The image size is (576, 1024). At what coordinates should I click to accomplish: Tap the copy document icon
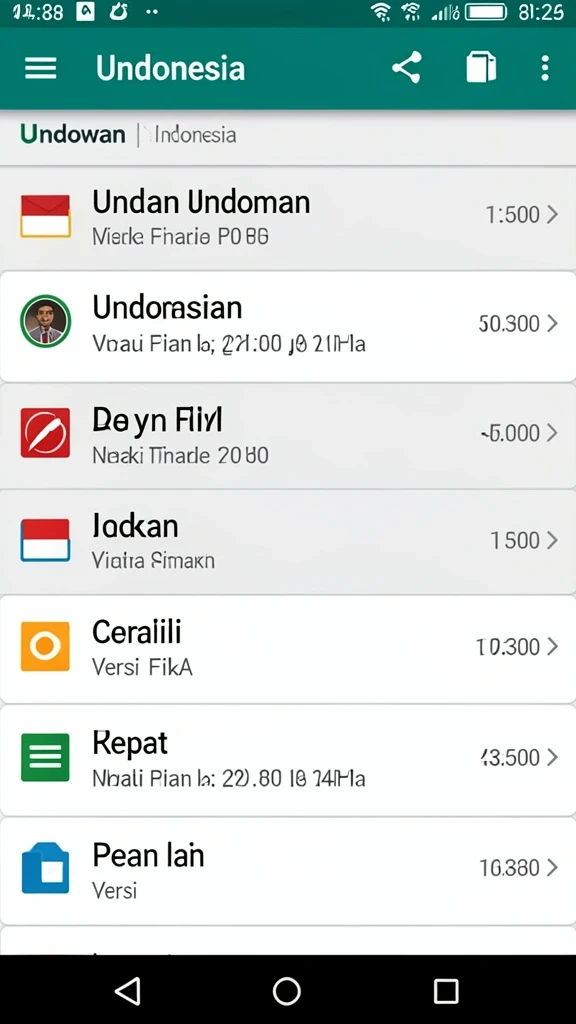[x=481, y=67]
